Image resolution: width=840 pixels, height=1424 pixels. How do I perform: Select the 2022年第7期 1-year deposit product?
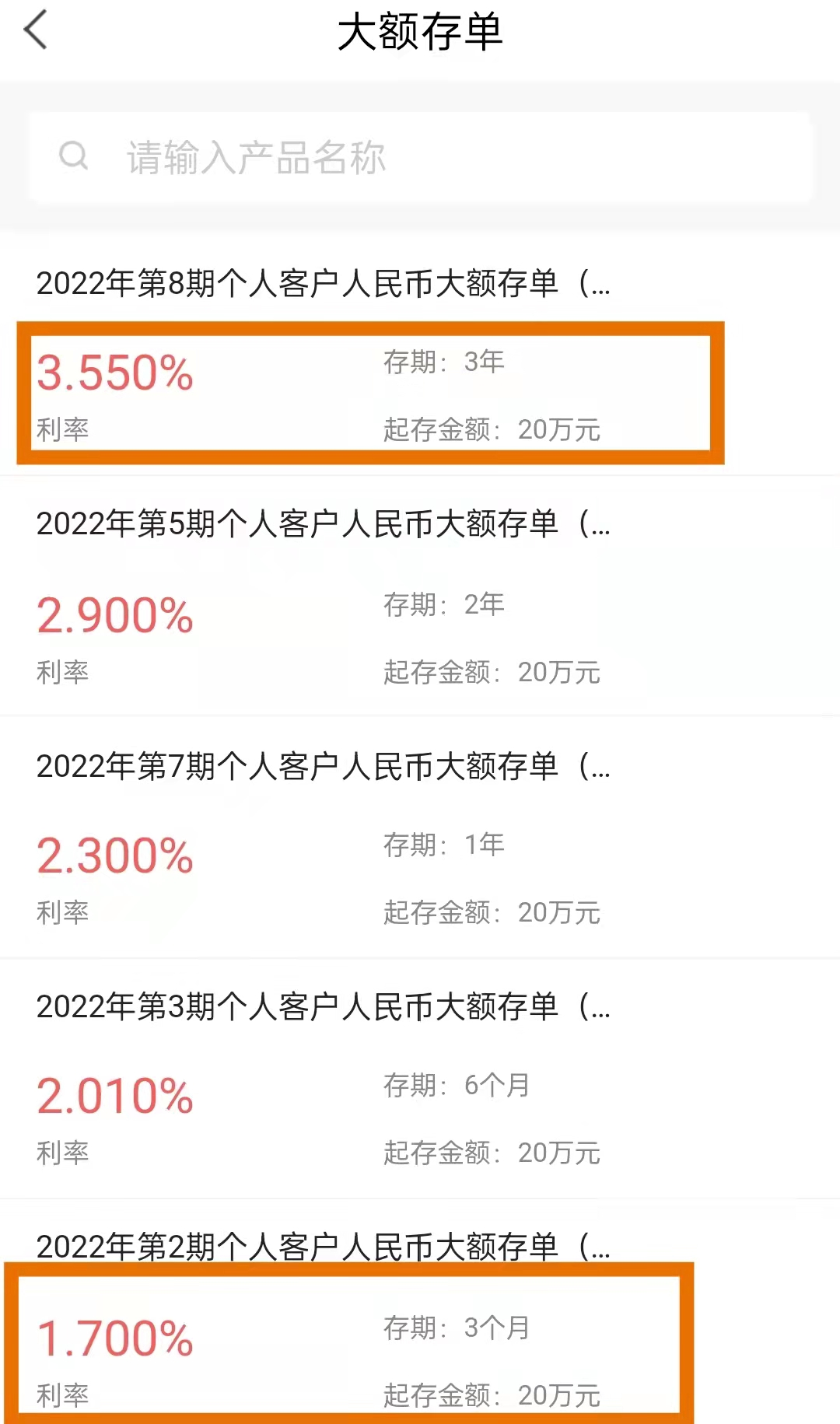[420, 837]
